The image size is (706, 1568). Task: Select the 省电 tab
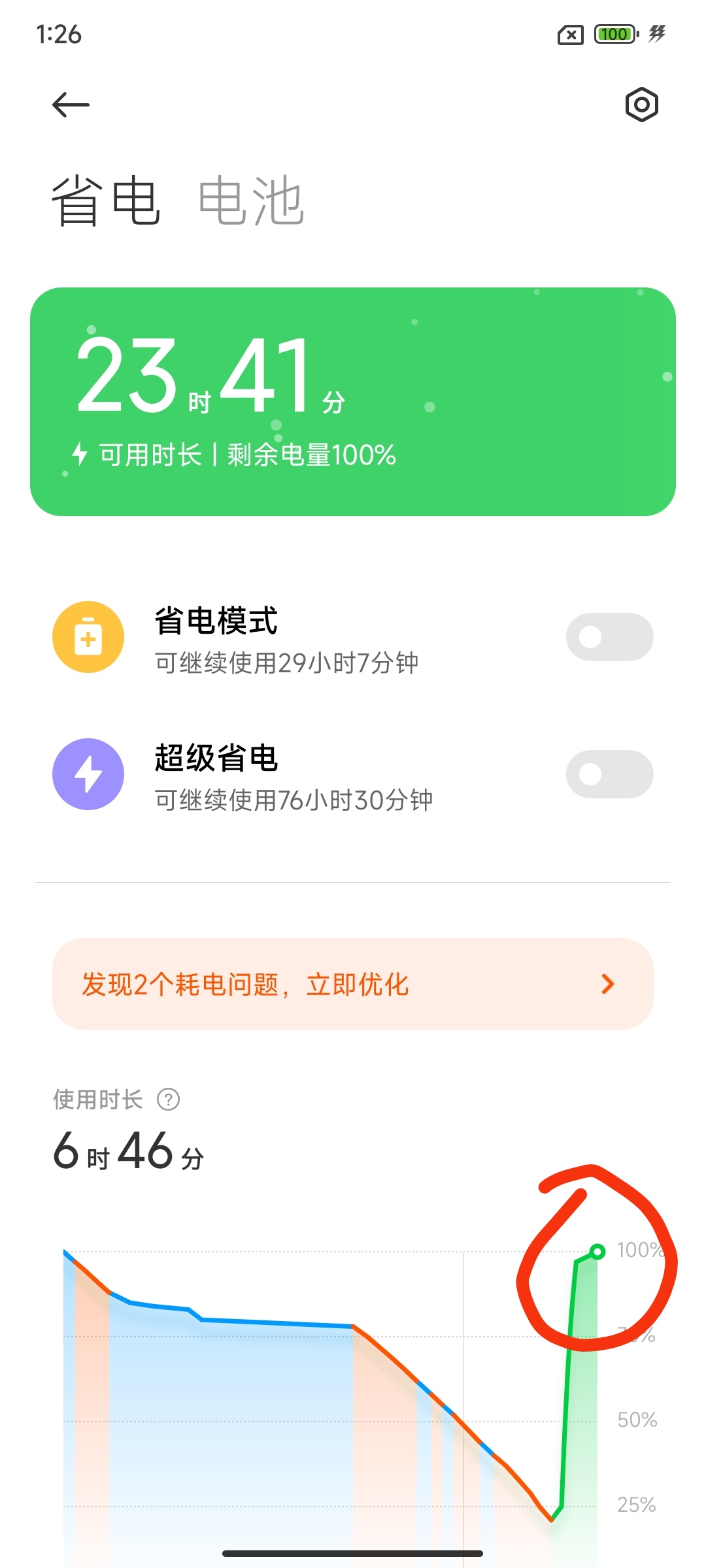pyautogui.click(x=106, y=201)
